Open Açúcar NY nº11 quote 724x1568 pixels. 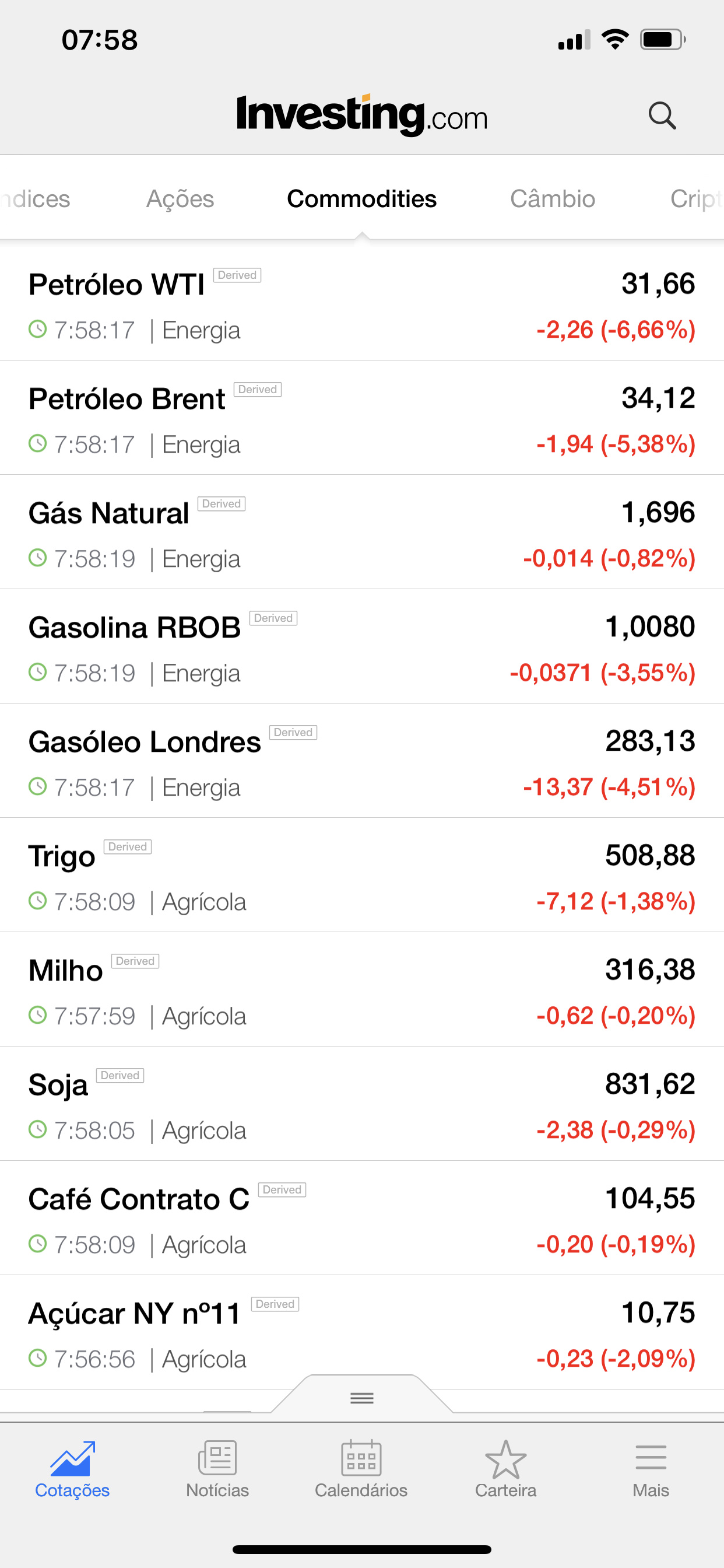[x=362, y=1332]
